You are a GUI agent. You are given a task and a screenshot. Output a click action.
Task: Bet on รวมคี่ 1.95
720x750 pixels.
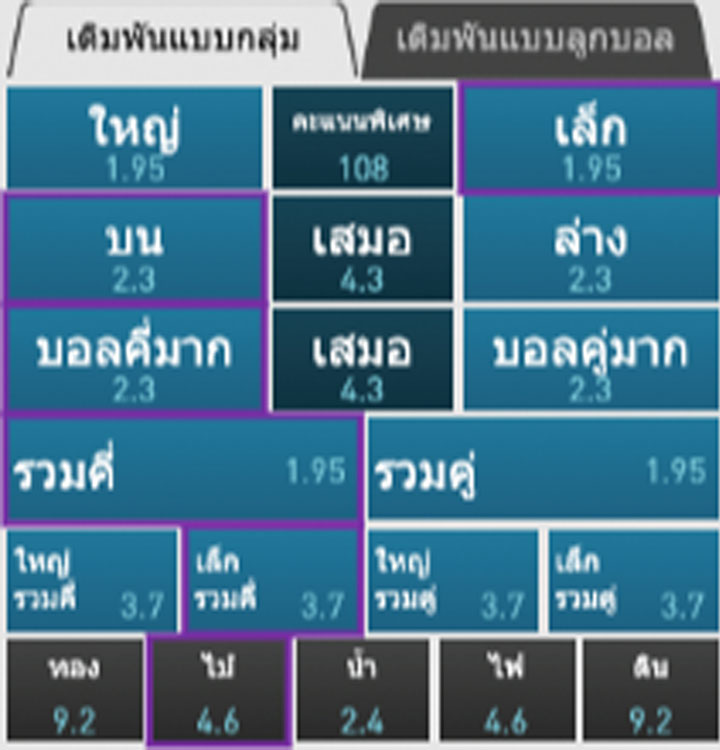[x=181, y=470]
